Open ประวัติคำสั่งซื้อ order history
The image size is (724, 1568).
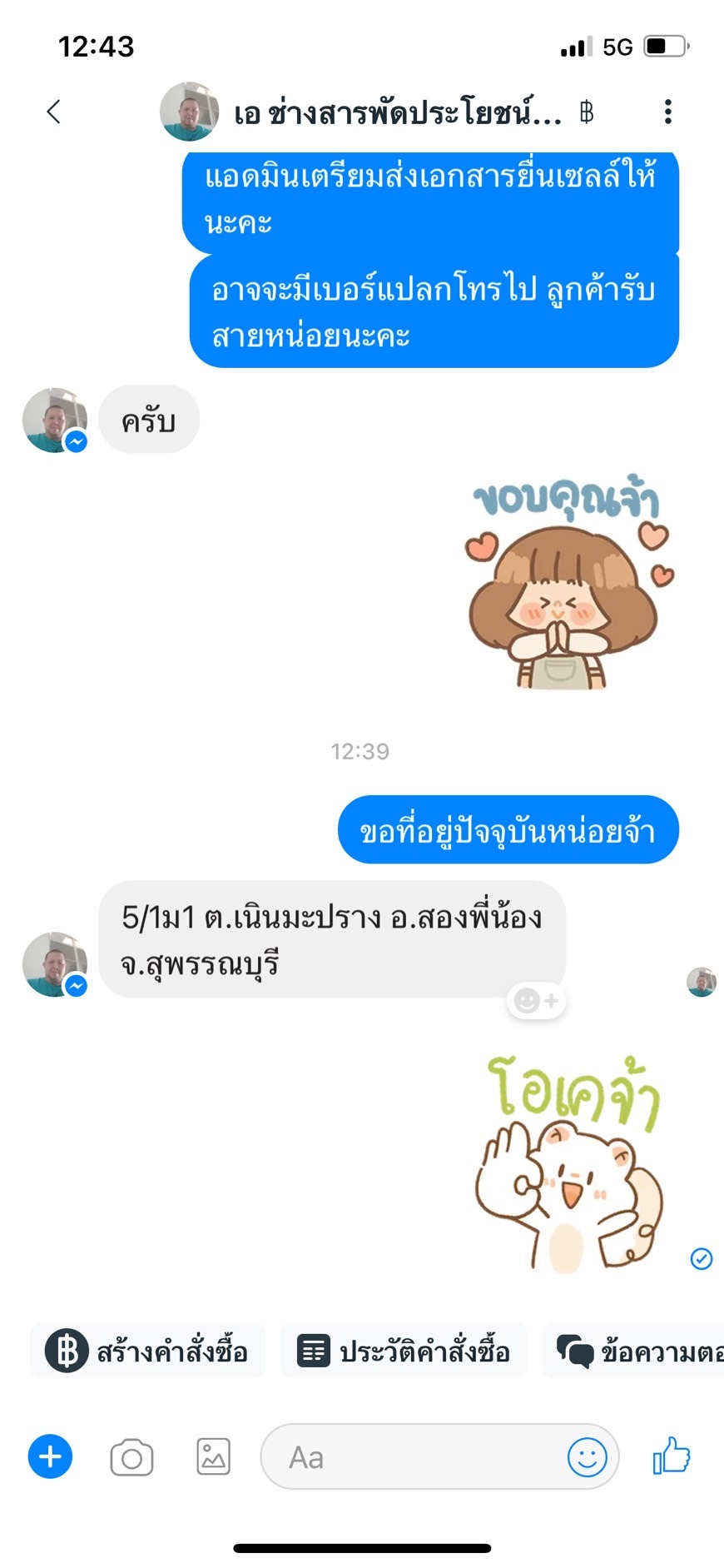[x=404, y=1350]
